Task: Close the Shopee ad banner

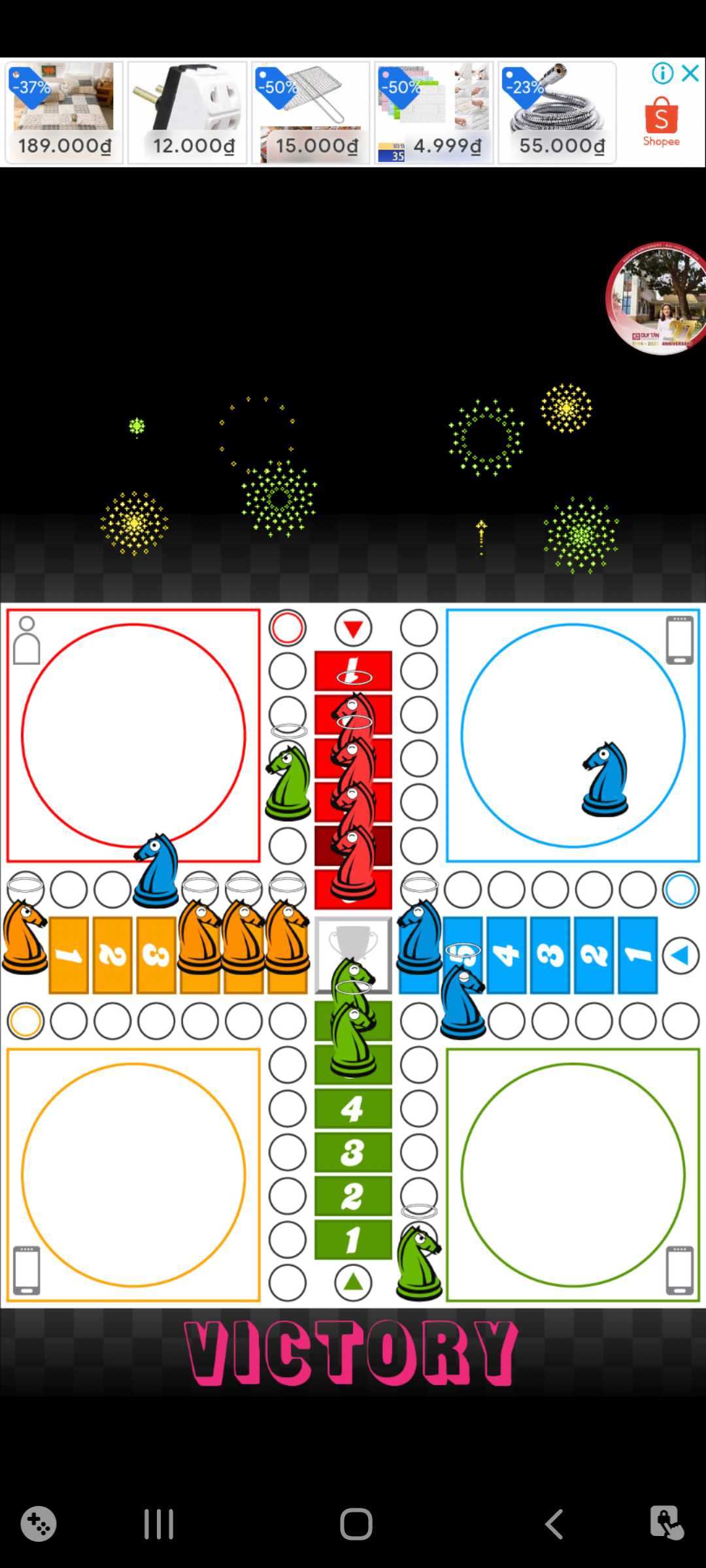Action: [690, 73]
